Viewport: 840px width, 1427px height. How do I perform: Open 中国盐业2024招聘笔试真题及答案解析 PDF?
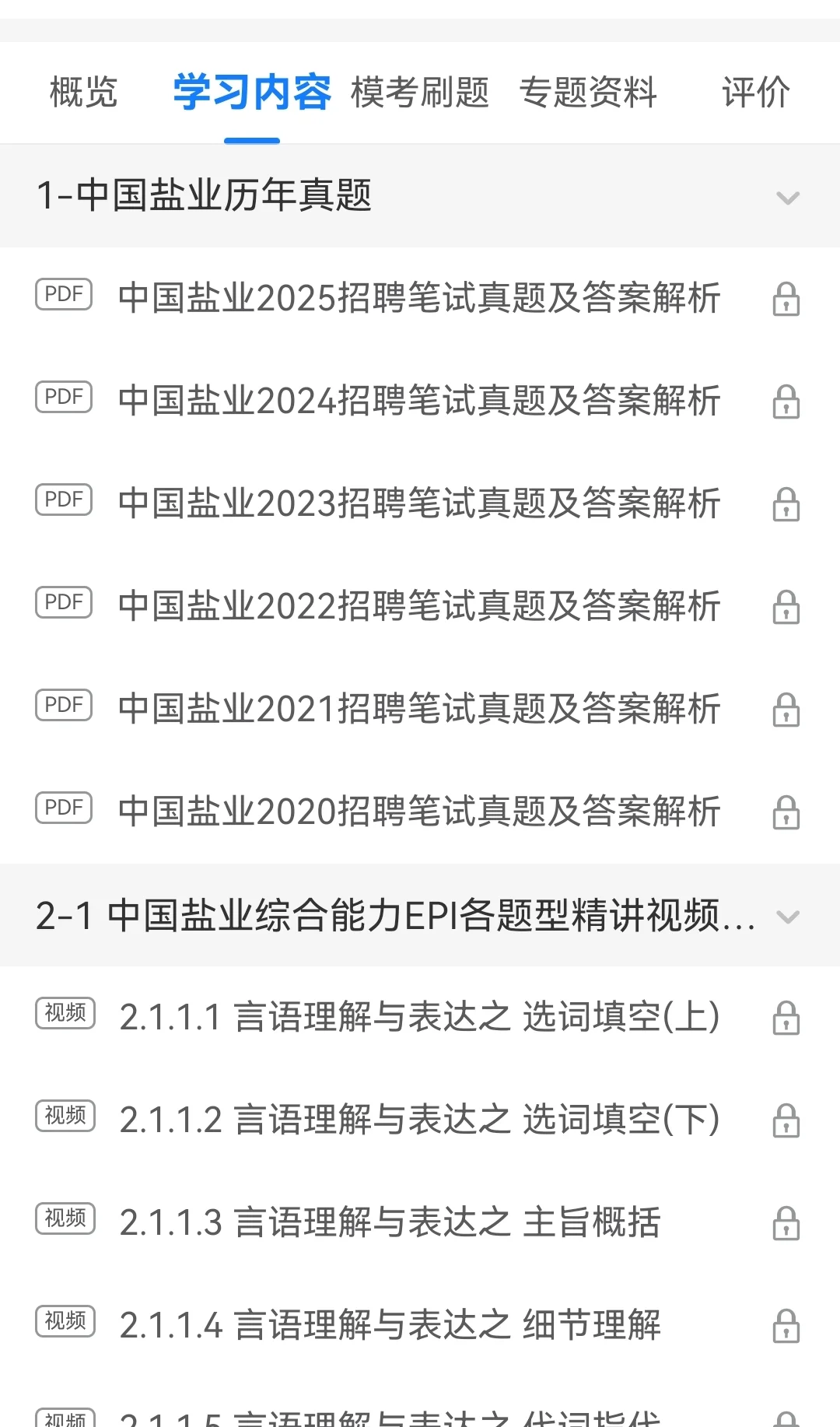coord(418,401)
